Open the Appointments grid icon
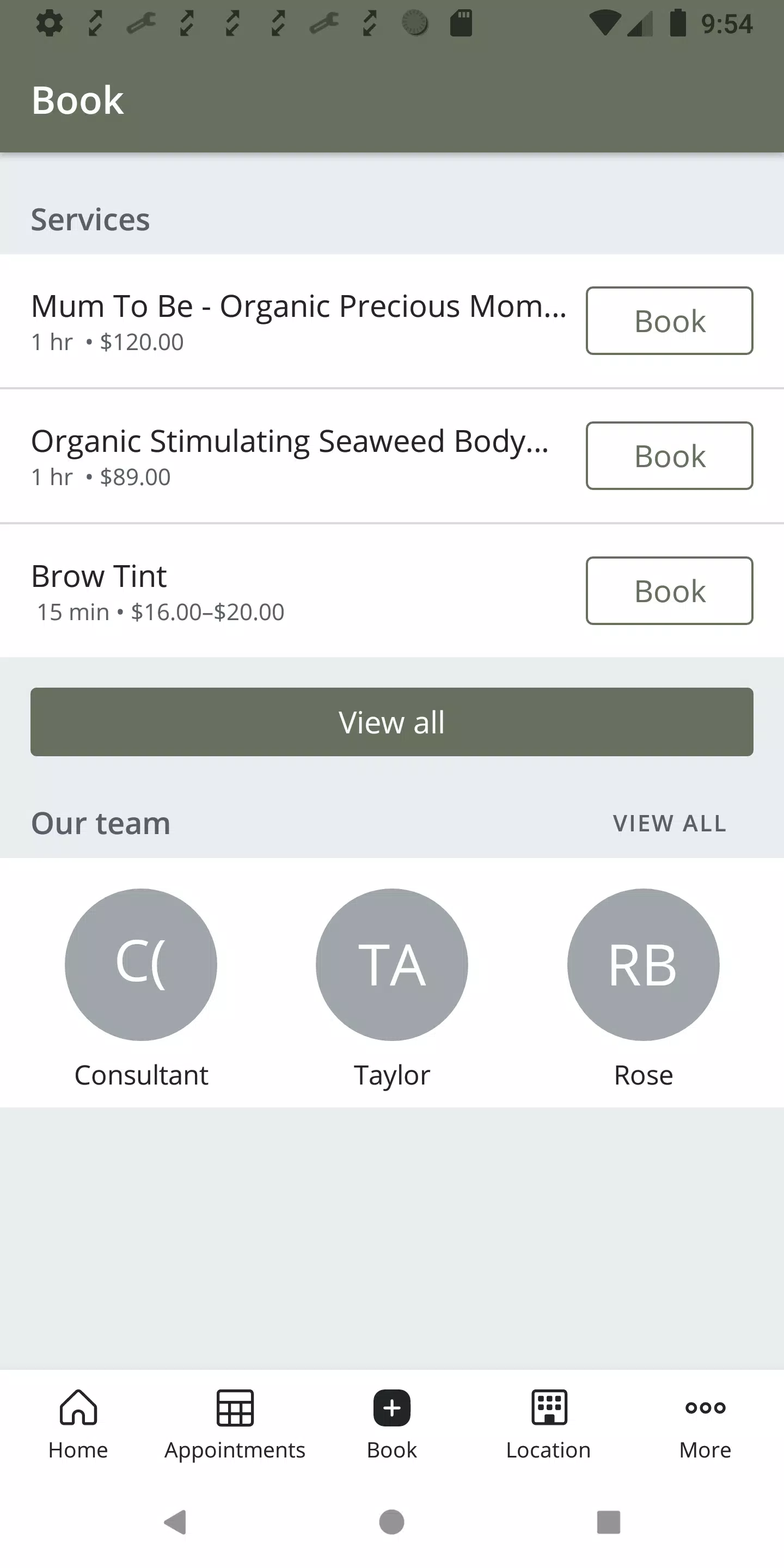784x1568 pixels. 235,1407
